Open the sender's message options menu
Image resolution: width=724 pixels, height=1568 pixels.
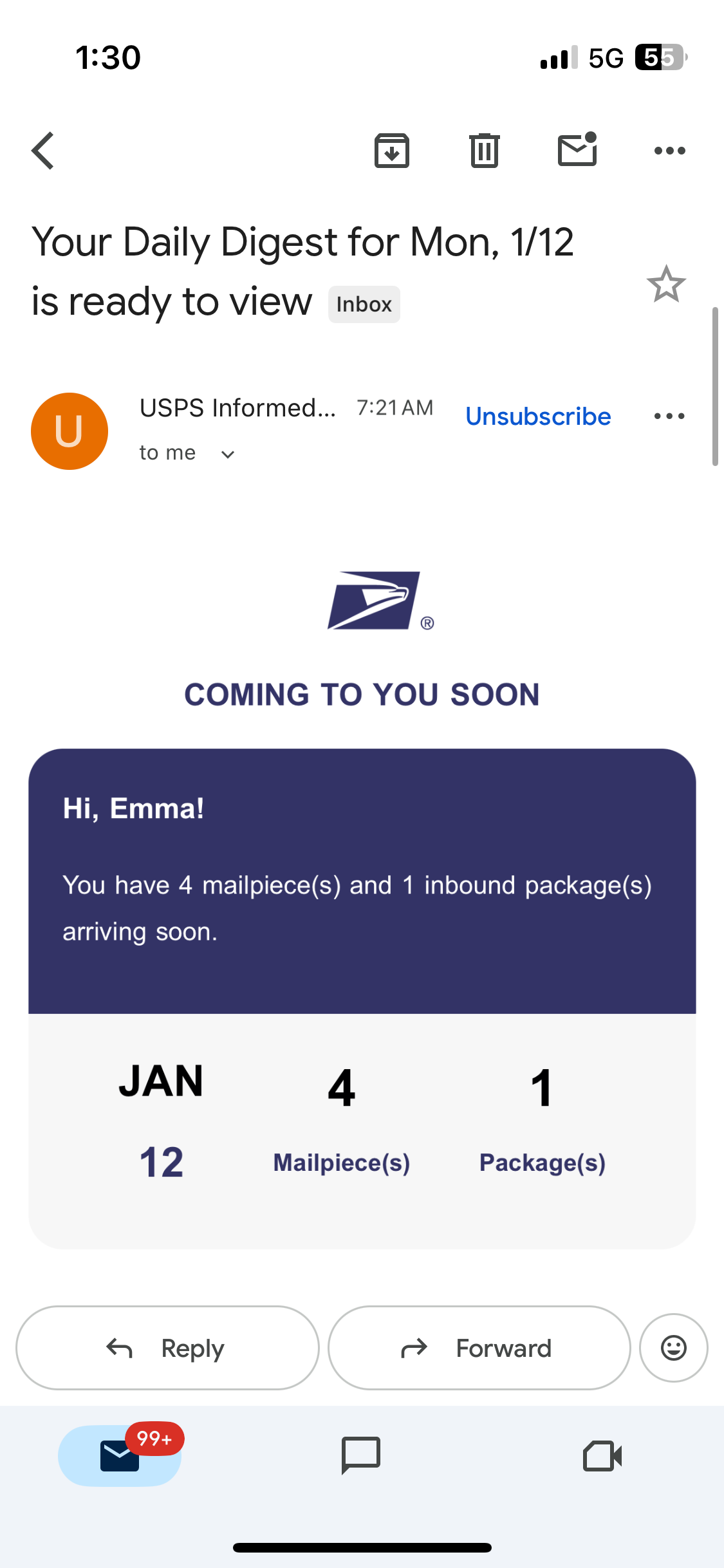669,416
